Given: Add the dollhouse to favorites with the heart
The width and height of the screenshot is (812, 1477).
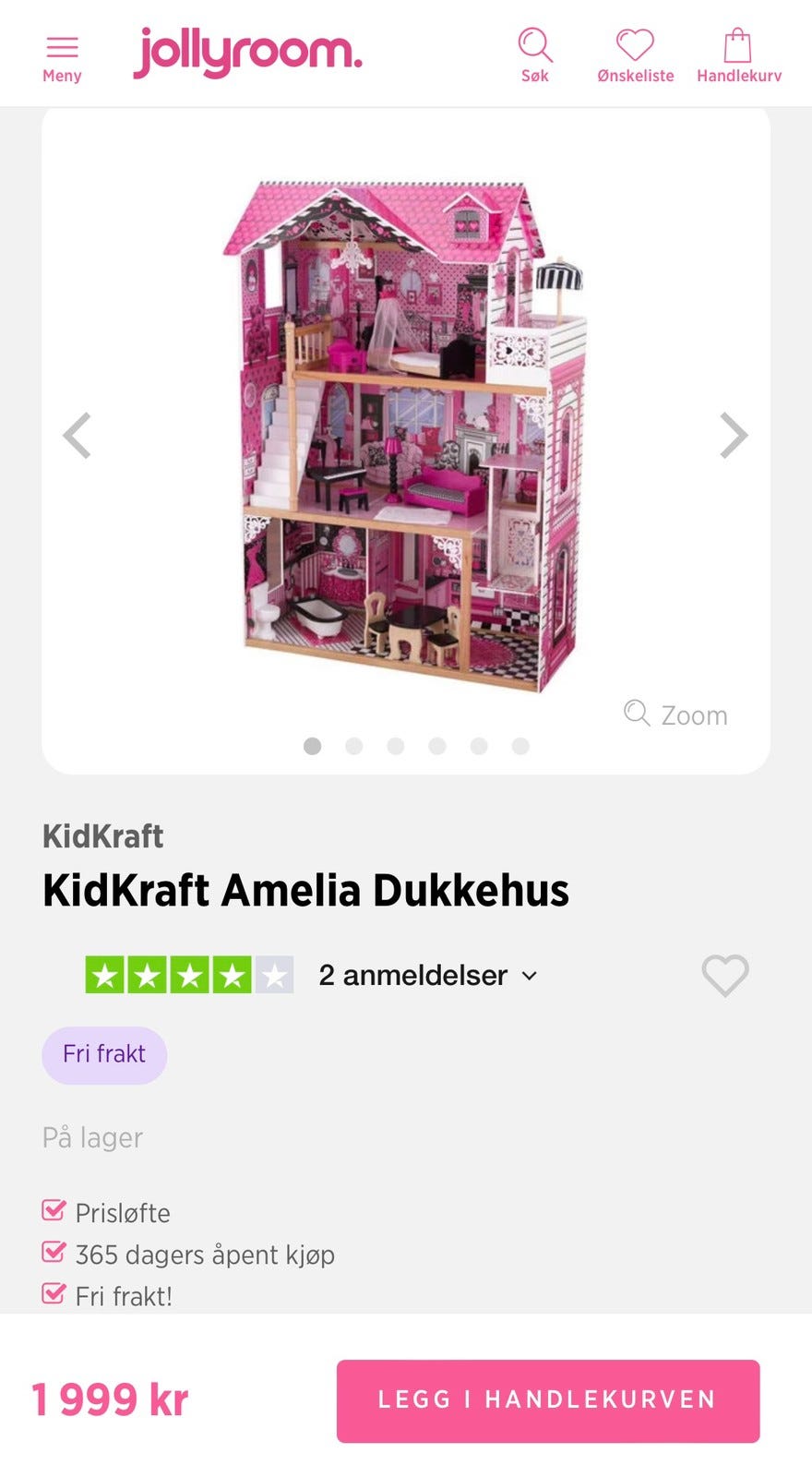Looking at the screenshot, I should point(724,975).
